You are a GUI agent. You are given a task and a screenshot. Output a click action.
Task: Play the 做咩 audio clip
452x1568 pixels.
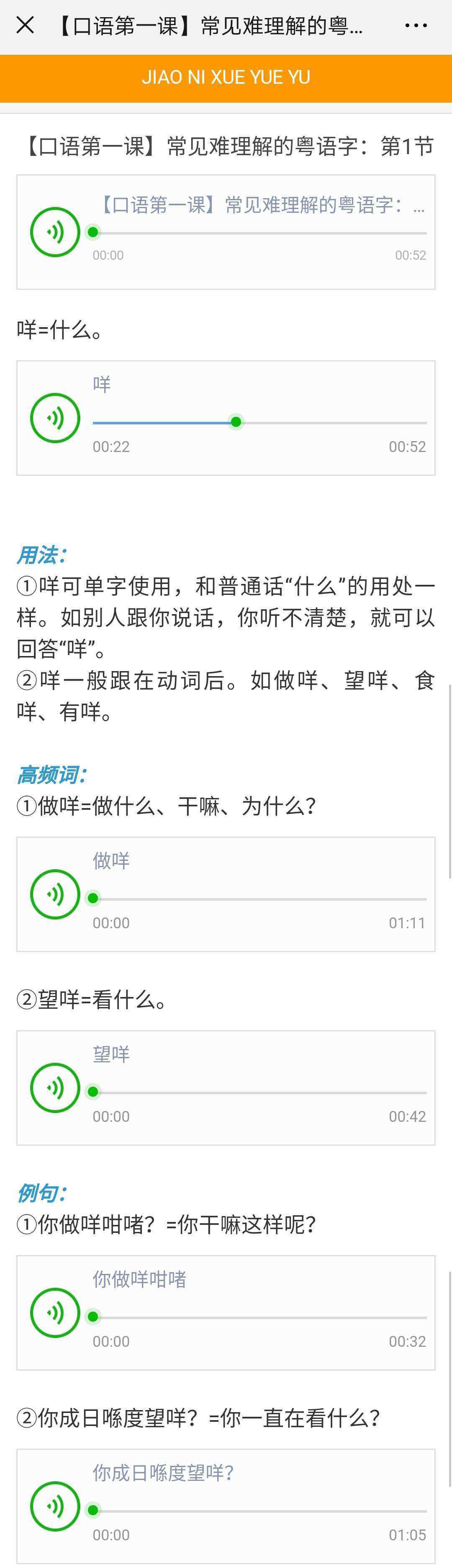[x=55, y=894]
